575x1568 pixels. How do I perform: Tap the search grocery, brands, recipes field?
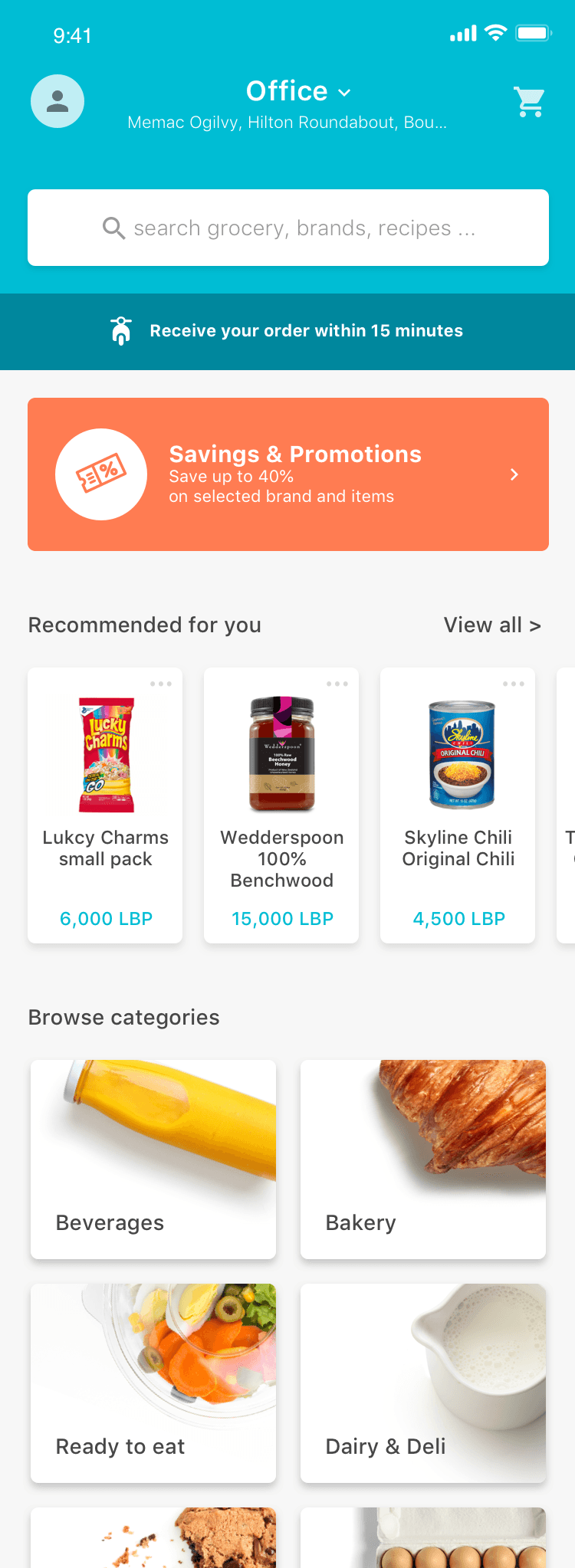point(287,228)
